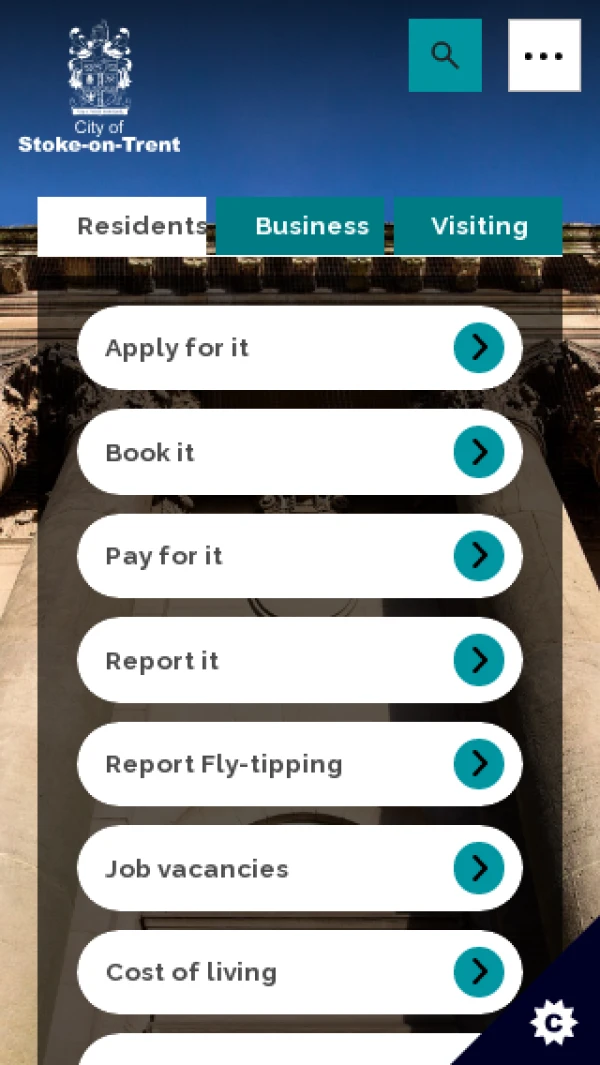Viewport: 600px width, 1065px height.
Task: Select the Residents tab
Action: (123, 226)
